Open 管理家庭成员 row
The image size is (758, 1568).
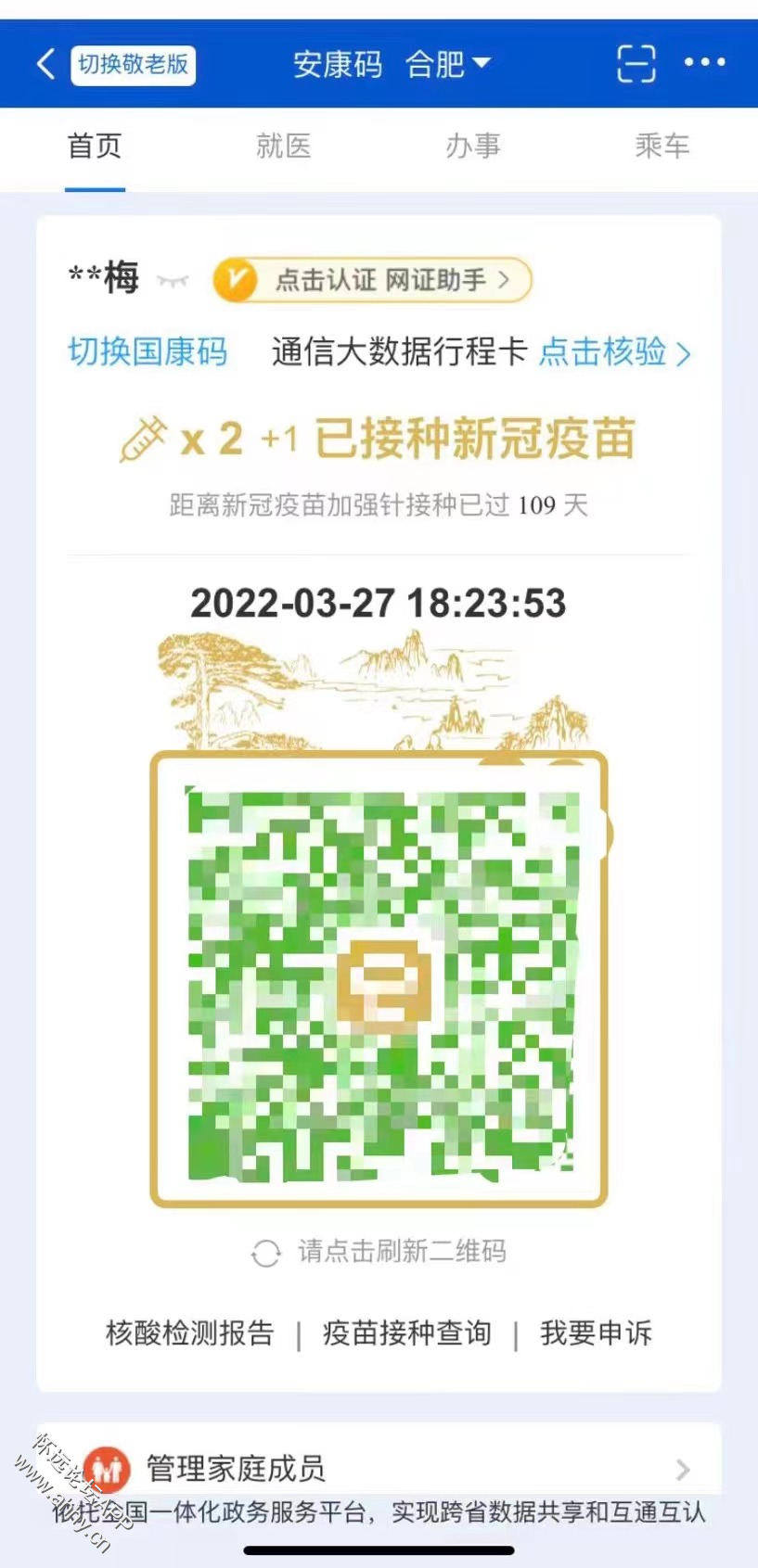[379, 1469]
